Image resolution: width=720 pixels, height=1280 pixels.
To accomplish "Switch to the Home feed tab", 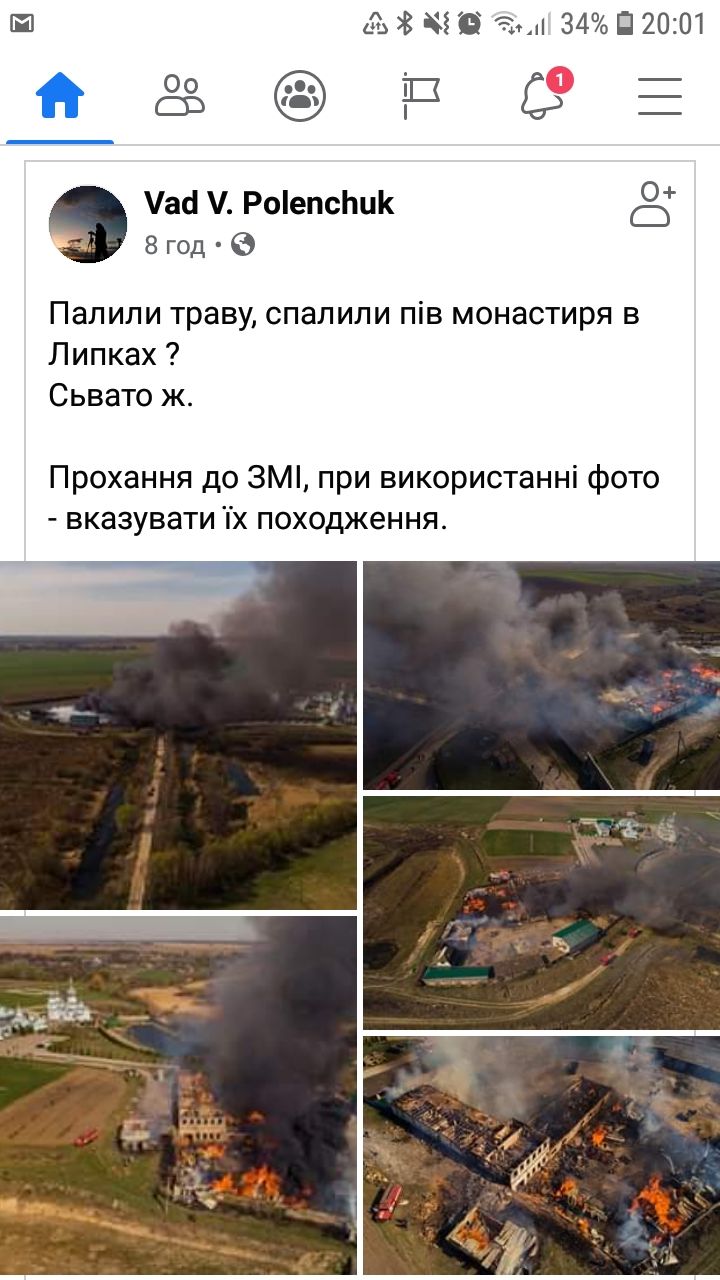I will click(x=60, y=97).
